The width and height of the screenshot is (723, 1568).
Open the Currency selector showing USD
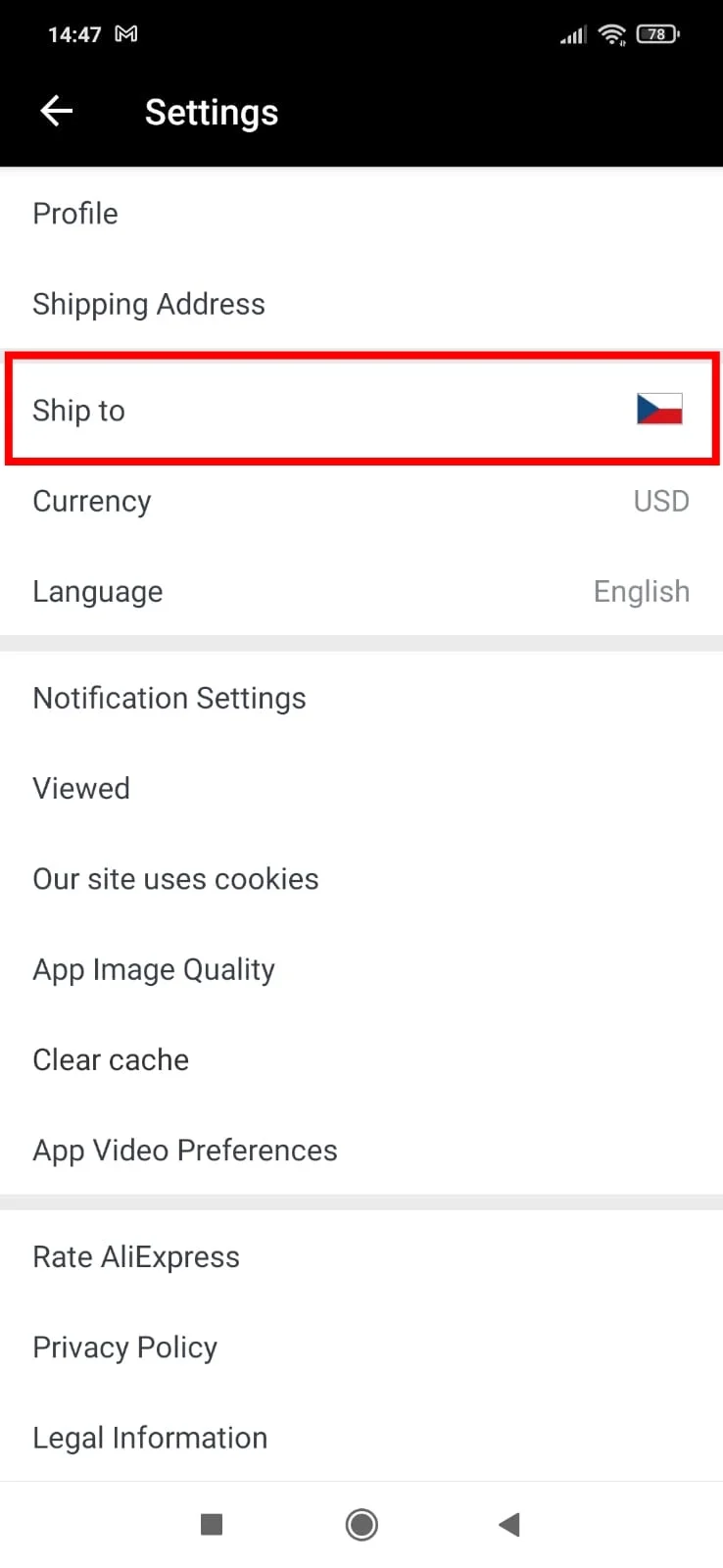(361, 501)
